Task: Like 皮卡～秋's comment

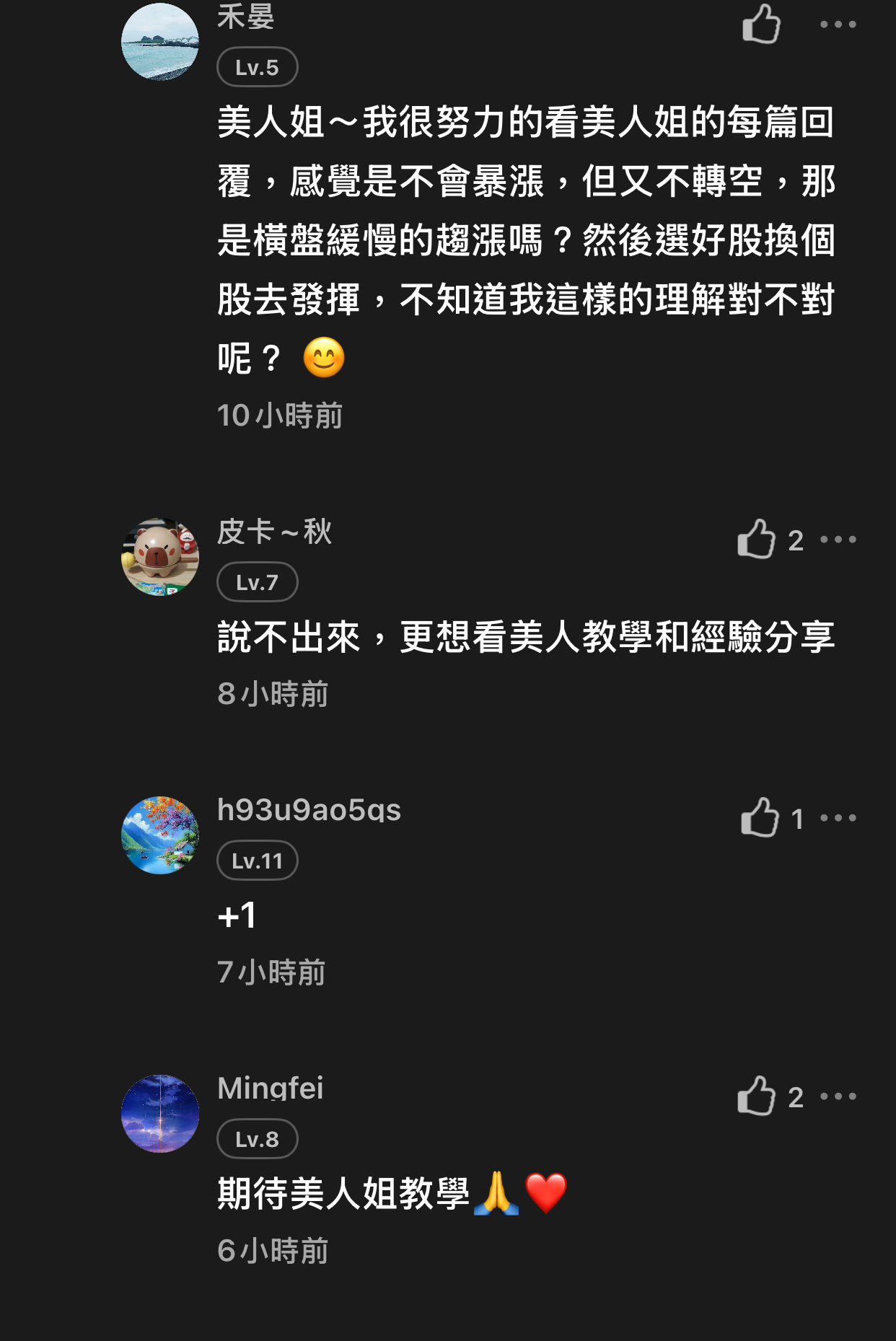Action: click(757, 539)
